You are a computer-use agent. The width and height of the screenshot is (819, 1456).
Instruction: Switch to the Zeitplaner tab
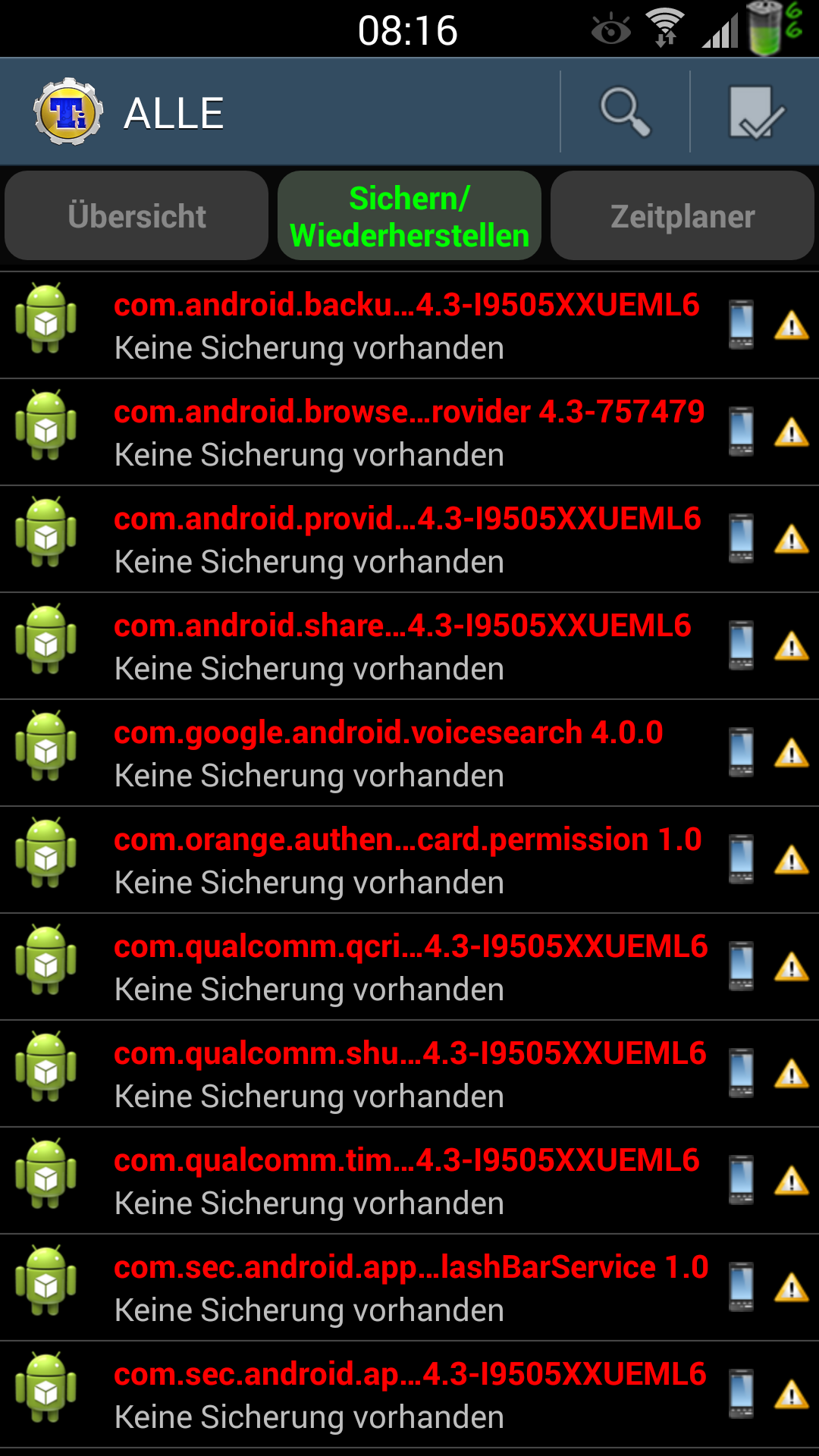point(682,215)
